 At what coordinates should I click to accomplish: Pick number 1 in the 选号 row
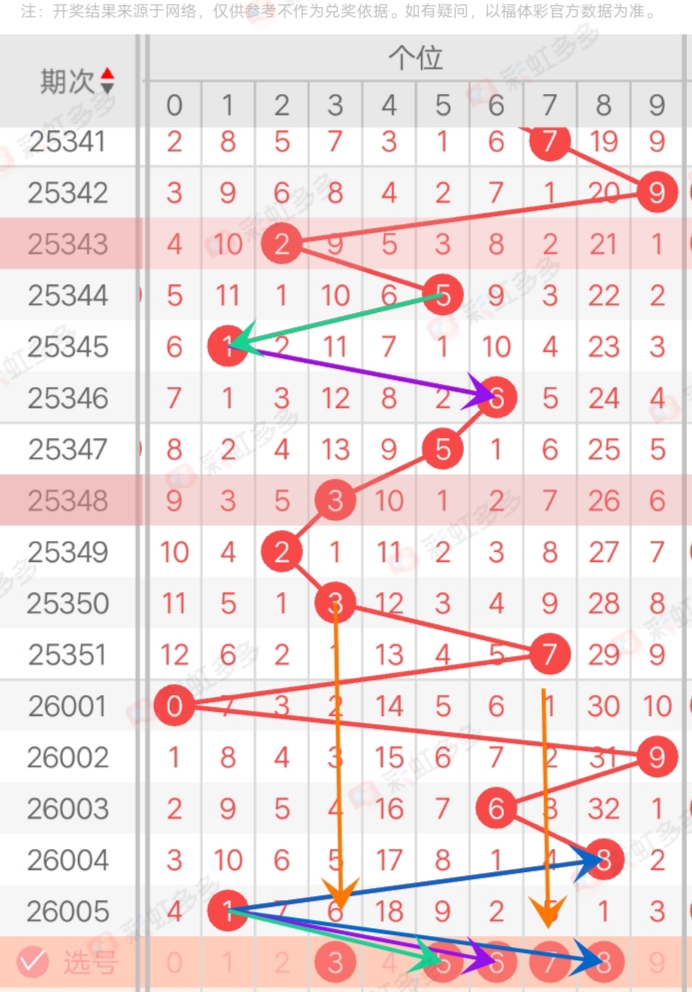[228, 963]
